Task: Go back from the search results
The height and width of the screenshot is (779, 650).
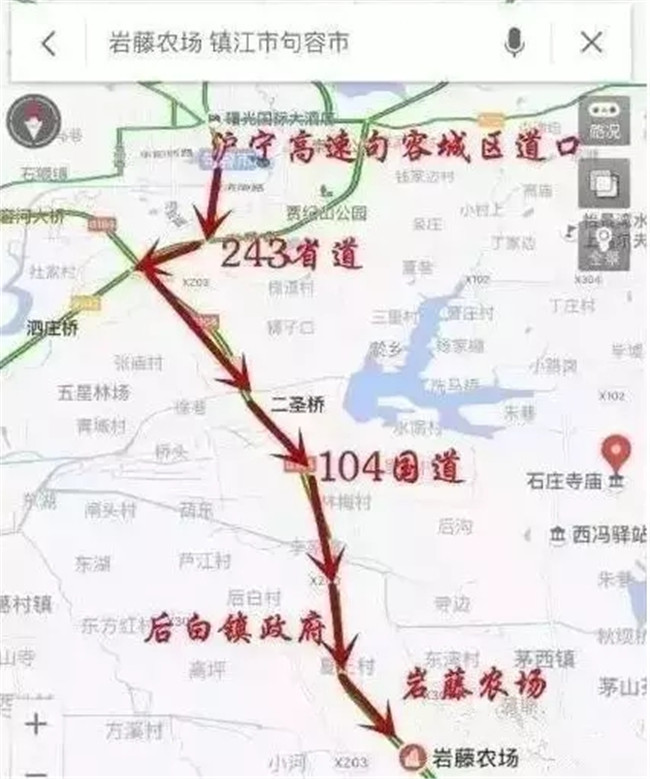Action: (x=48, y=43)
